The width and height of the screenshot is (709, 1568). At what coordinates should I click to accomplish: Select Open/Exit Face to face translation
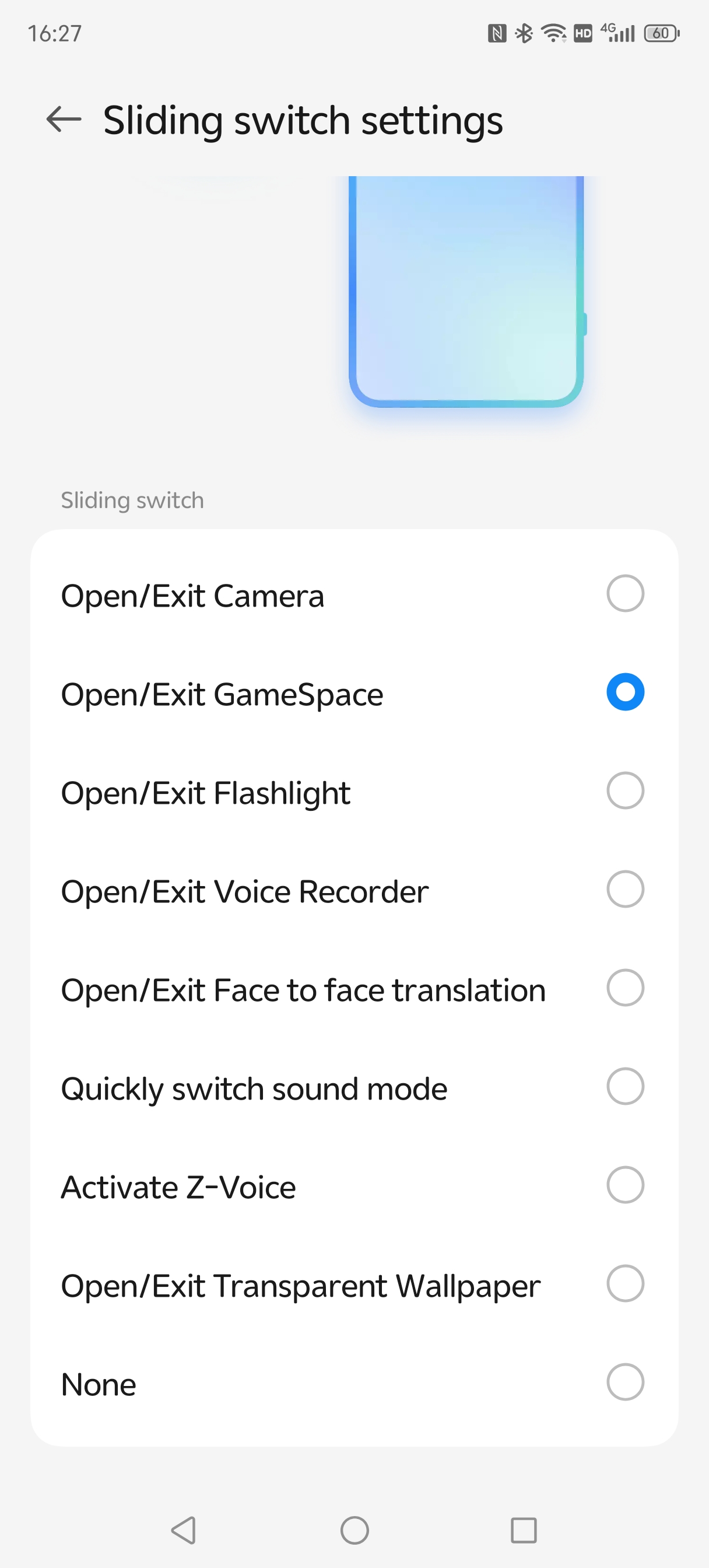(625, 988)
